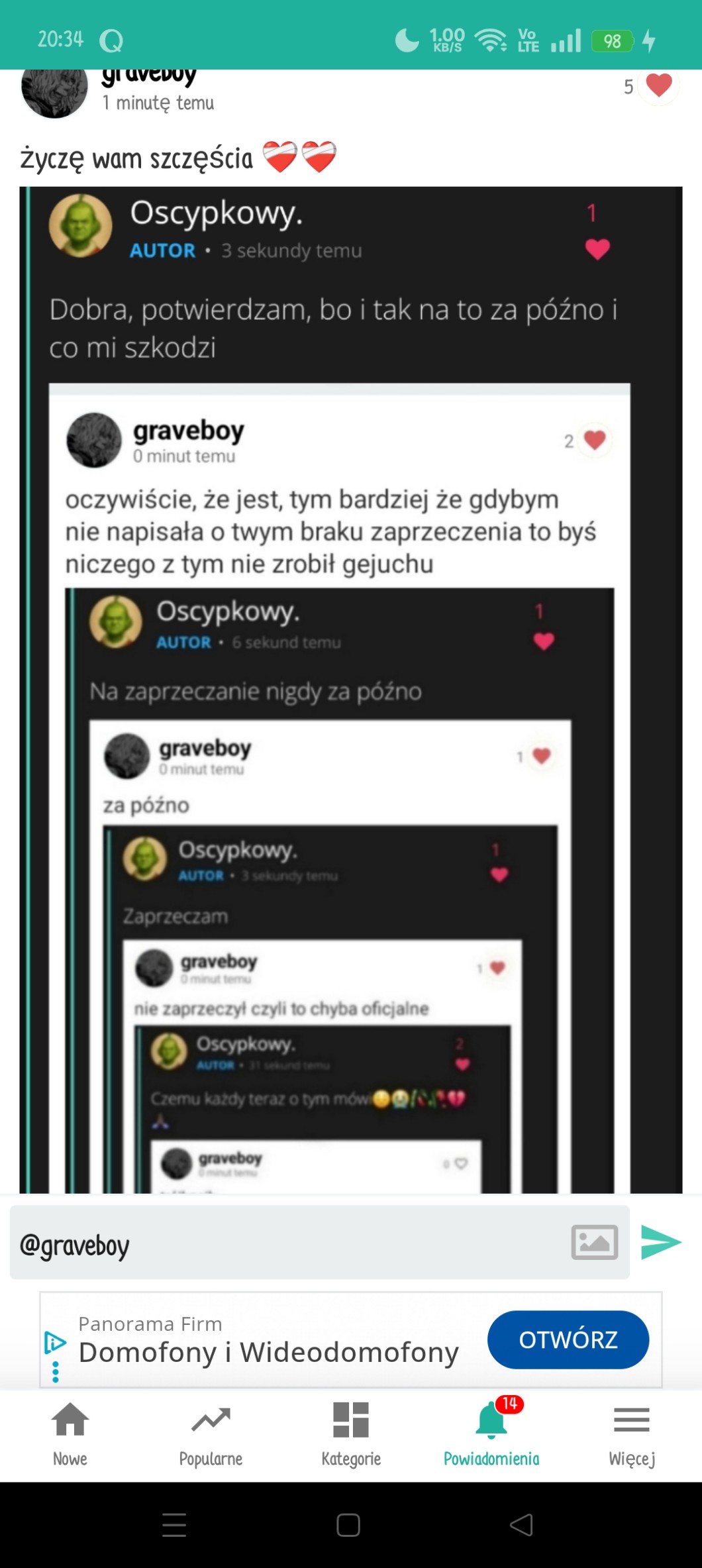Send the reply with arrow icon

tap(660, 1242)
